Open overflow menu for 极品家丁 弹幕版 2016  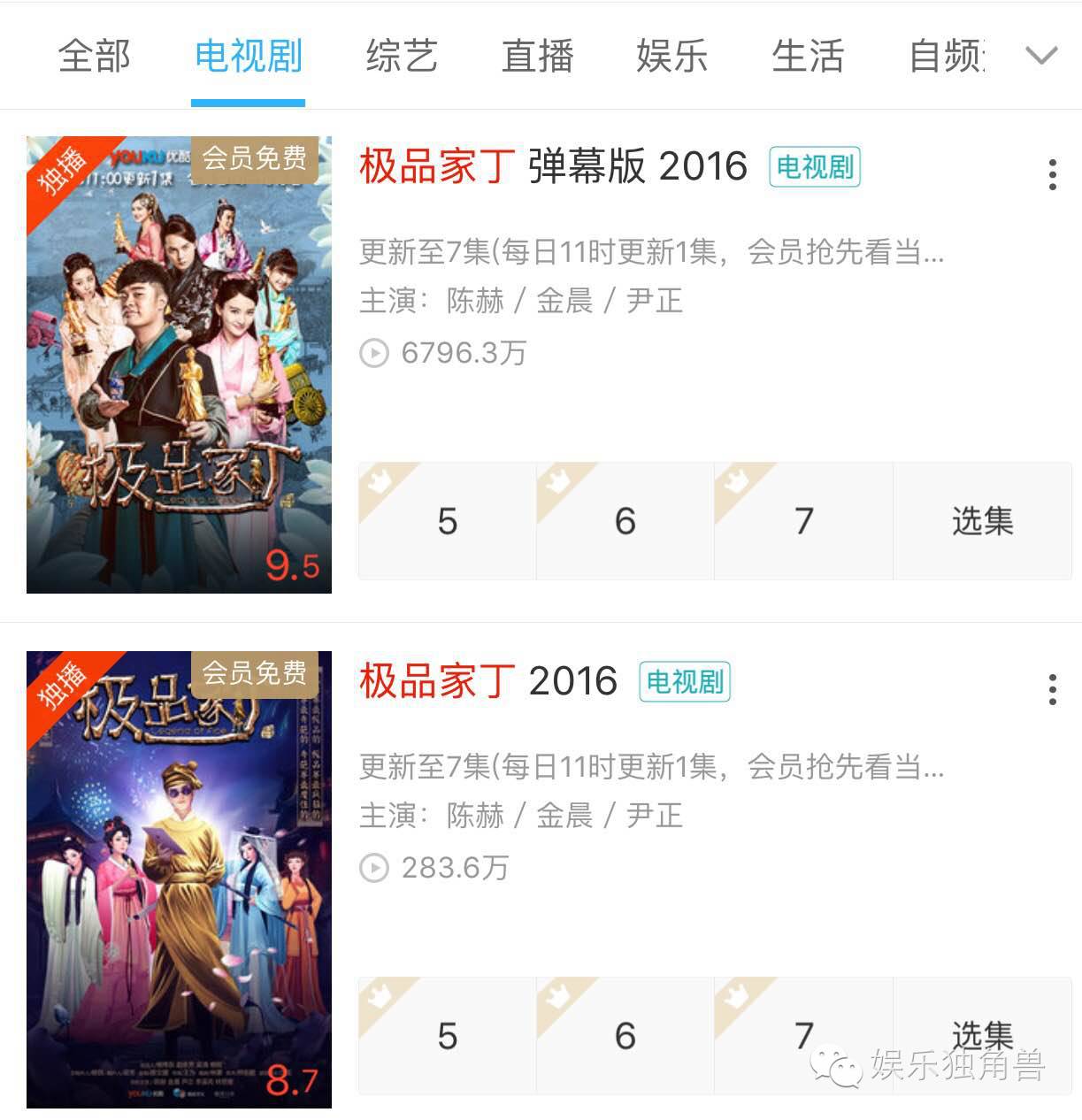(x=1052, y=175)
